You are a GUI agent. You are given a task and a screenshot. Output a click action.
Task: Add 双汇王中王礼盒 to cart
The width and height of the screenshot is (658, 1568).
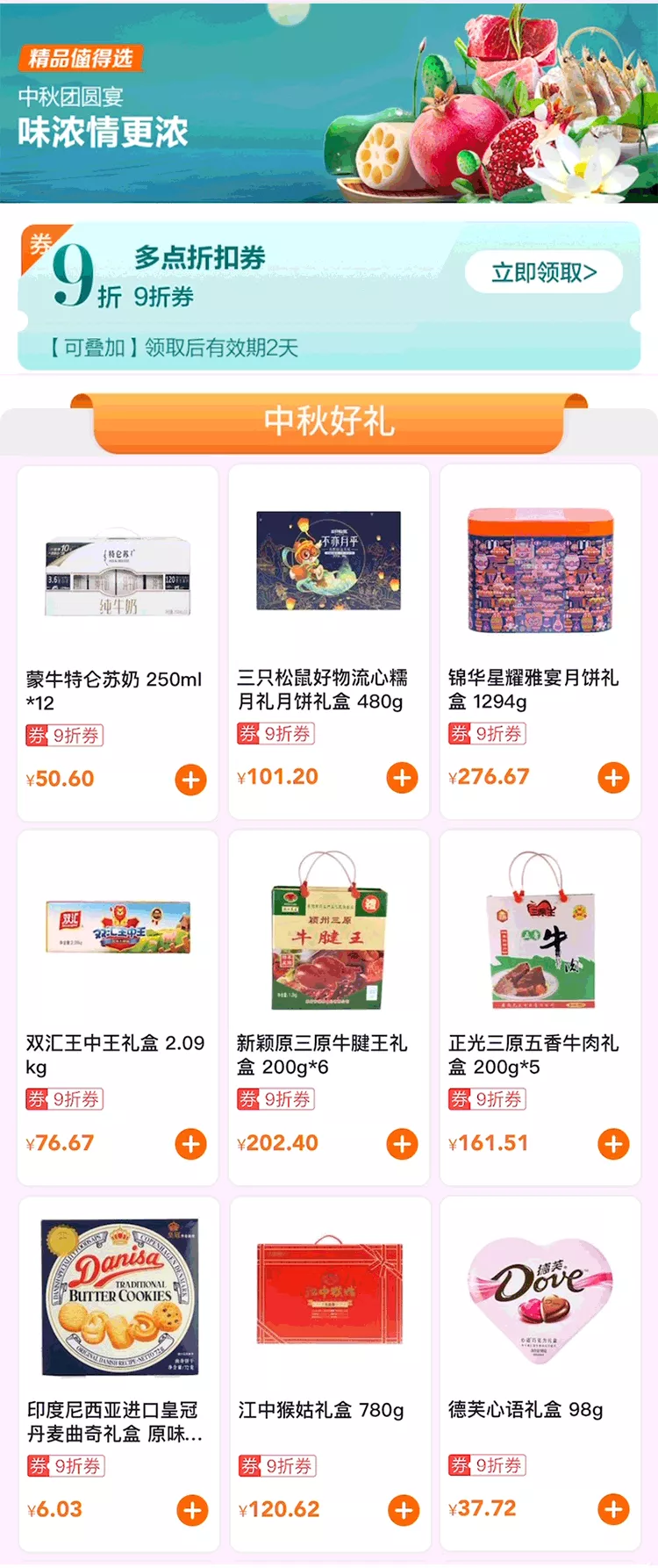pyautogui.click(x=190, y=1144)
